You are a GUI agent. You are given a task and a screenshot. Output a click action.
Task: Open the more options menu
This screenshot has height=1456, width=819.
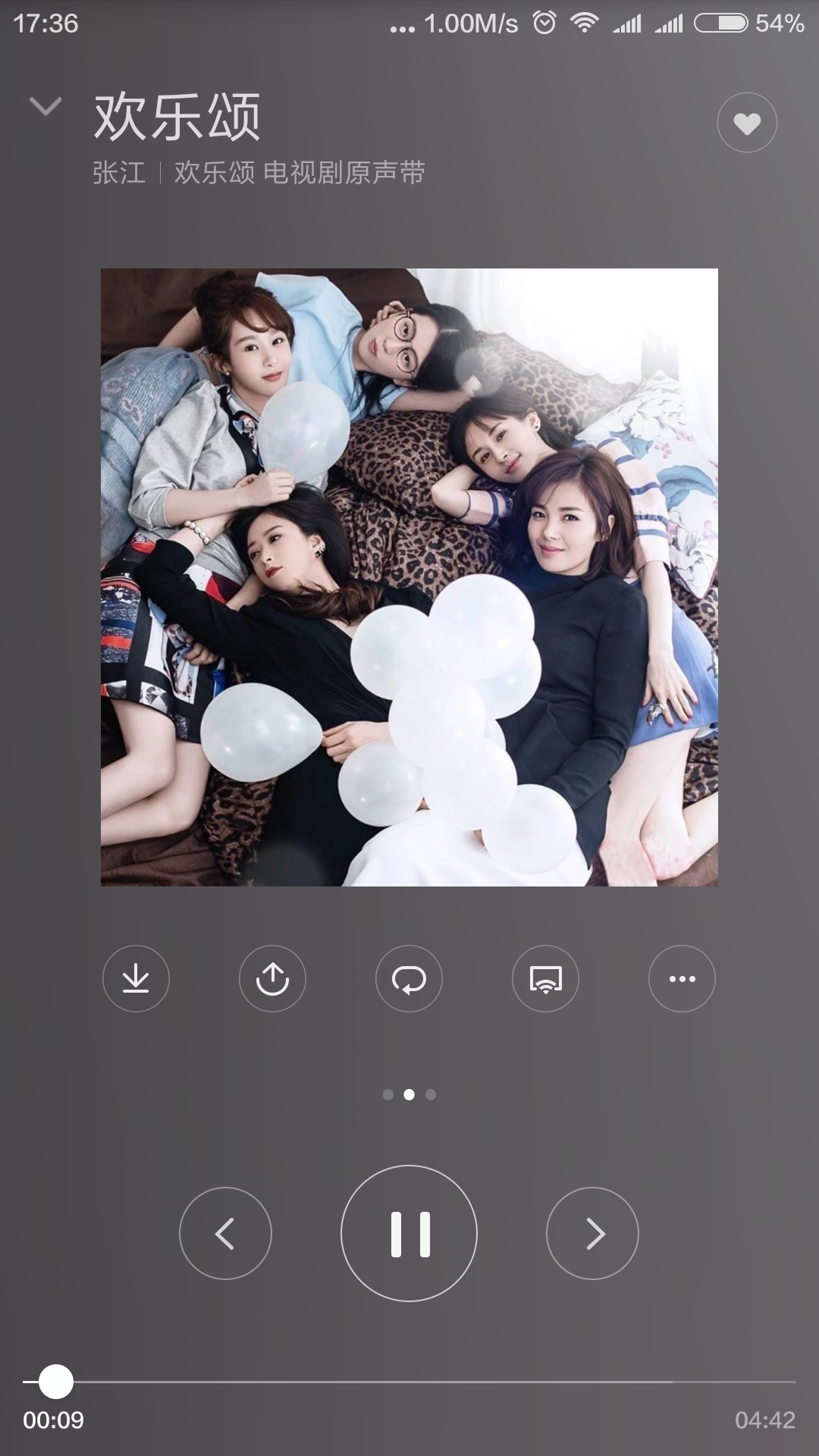click(682, 978)
